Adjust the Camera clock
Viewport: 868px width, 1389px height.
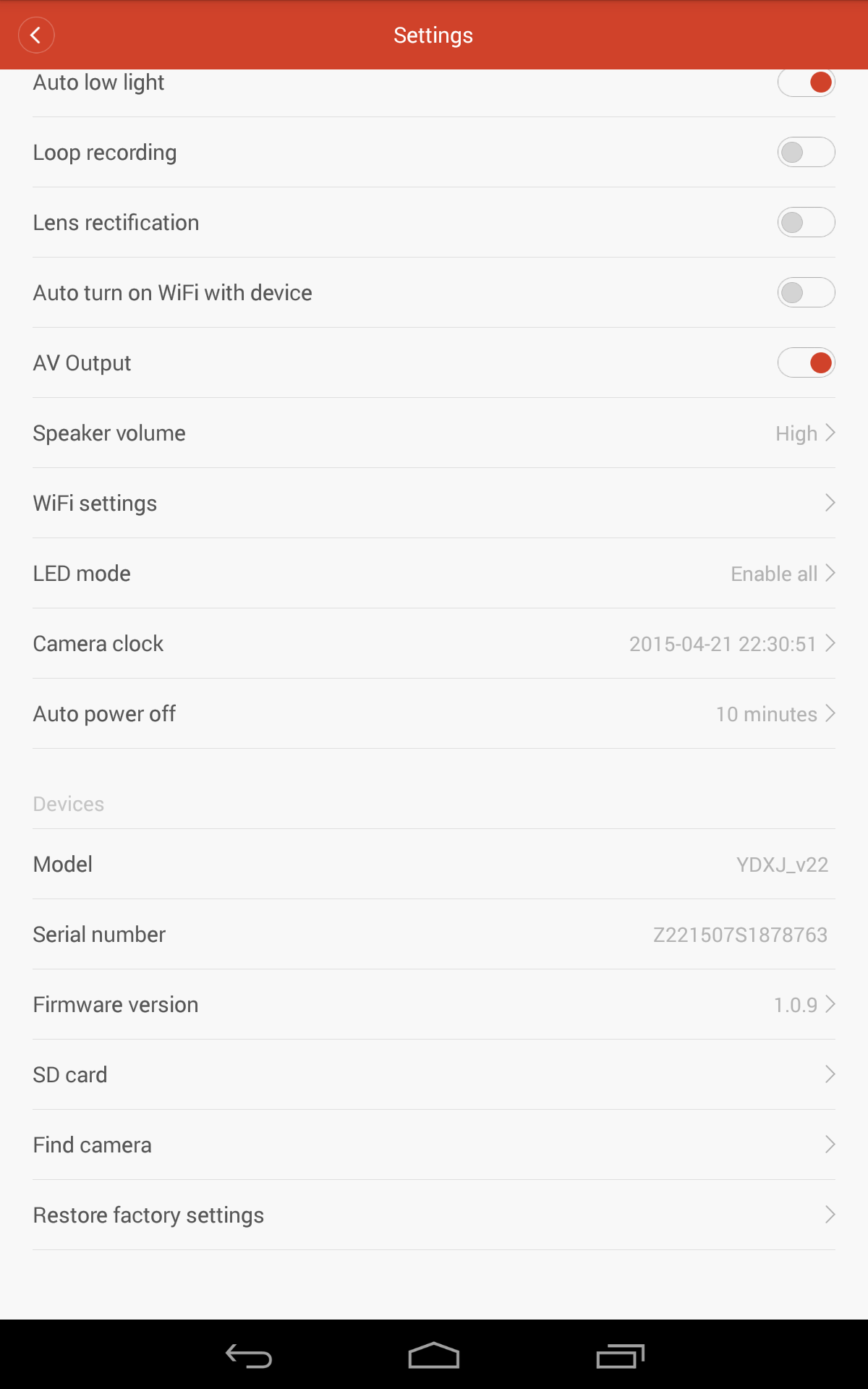tap(434, 644)
